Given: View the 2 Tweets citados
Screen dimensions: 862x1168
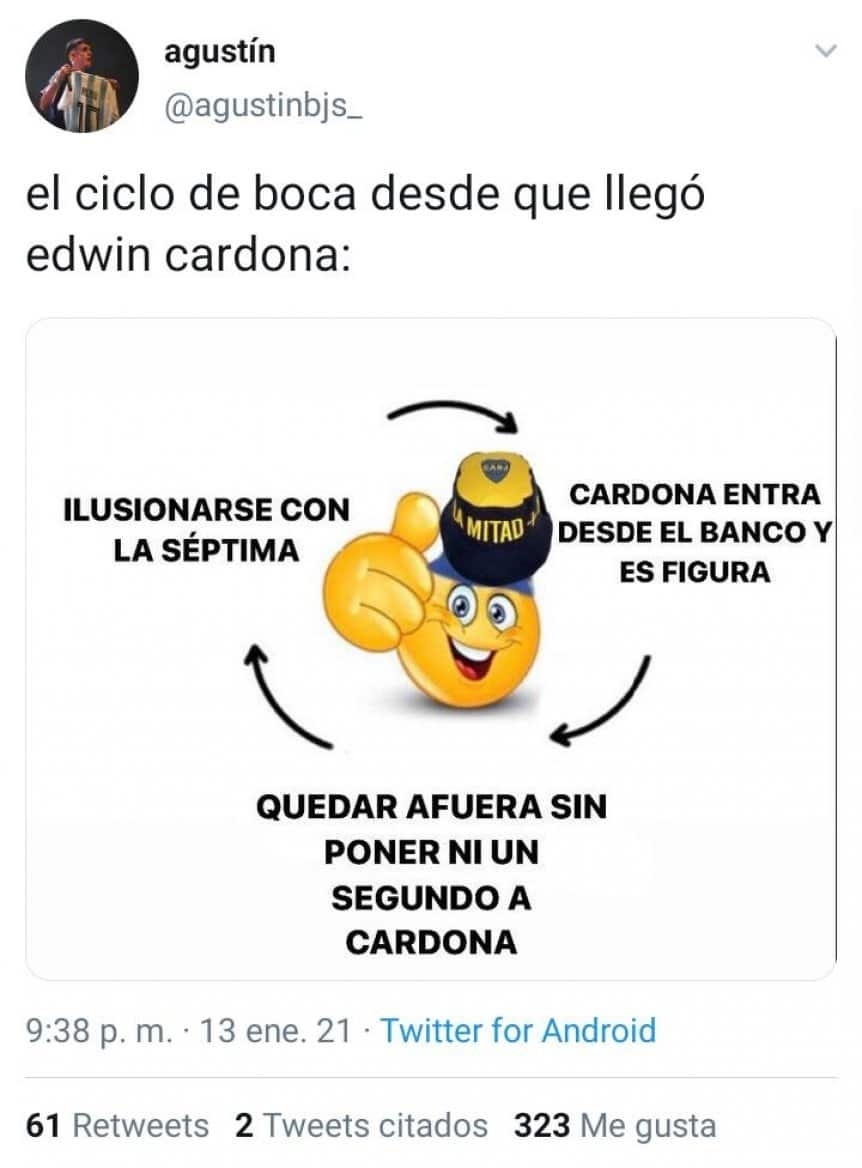Looking at the screenshot, I should 361,1125.
